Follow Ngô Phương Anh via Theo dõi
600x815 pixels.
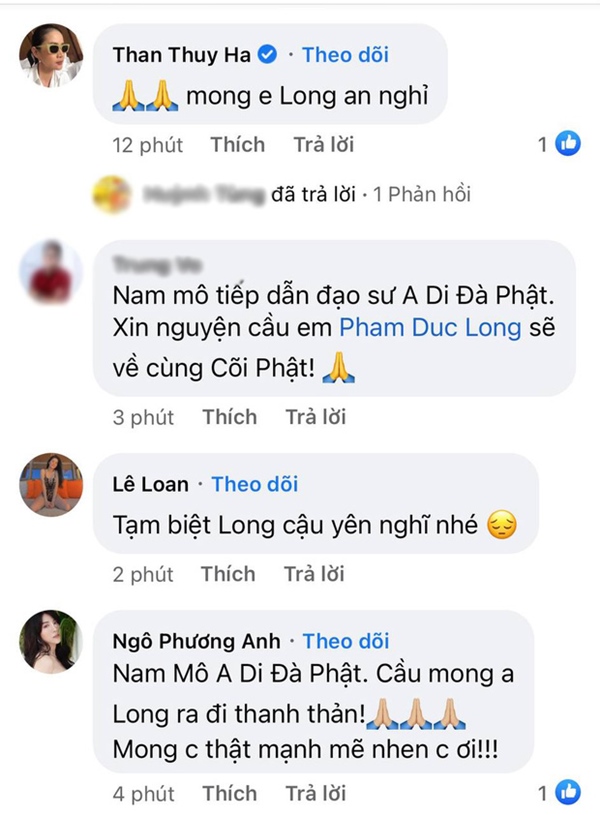click(346, 641)
